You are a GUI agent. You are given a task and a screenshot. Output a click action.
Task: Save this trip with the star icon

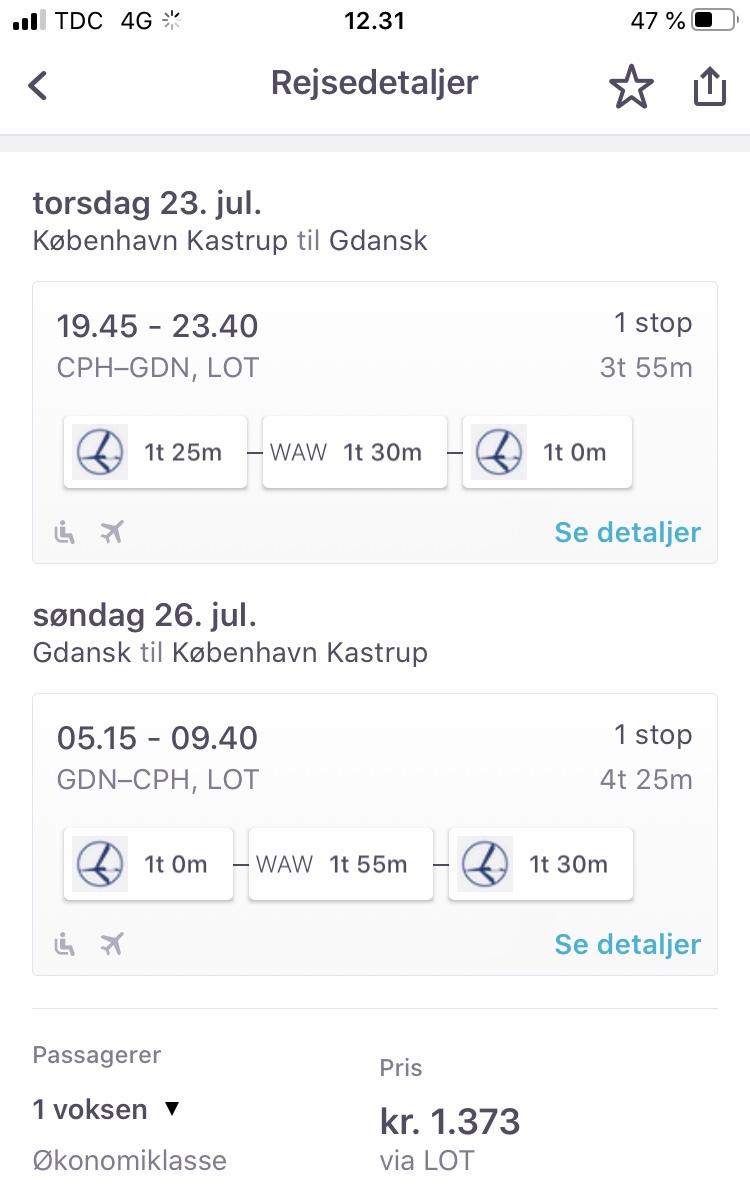[x=631, y=88]
